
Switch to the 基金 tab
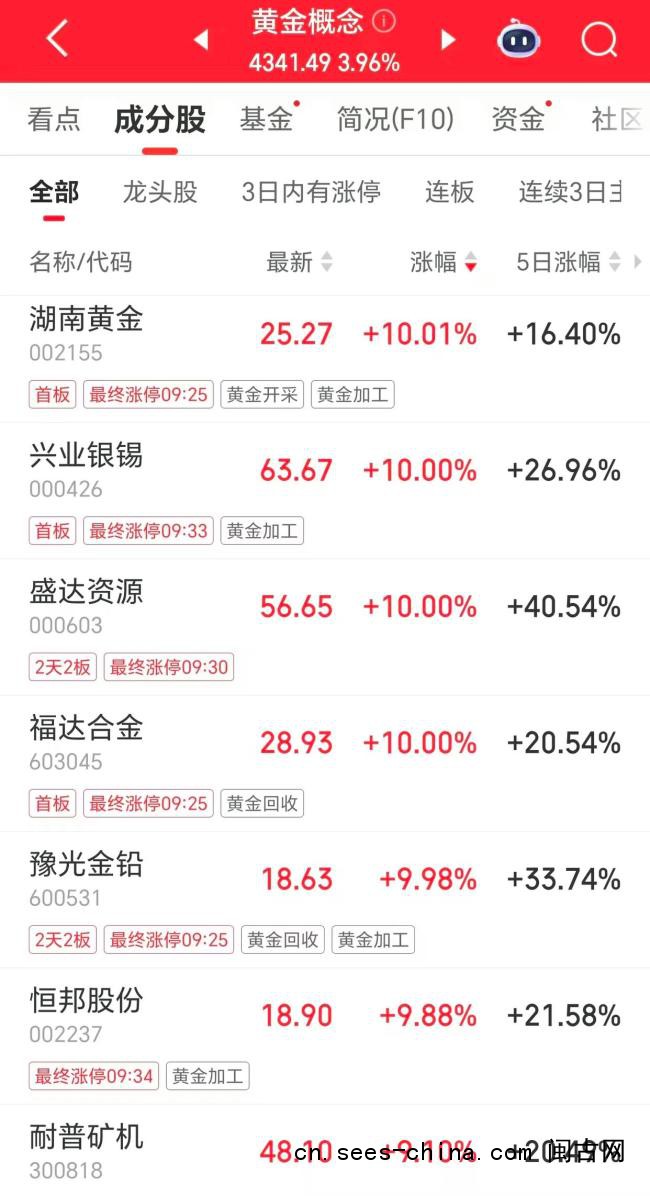click(x=266, y=120)
